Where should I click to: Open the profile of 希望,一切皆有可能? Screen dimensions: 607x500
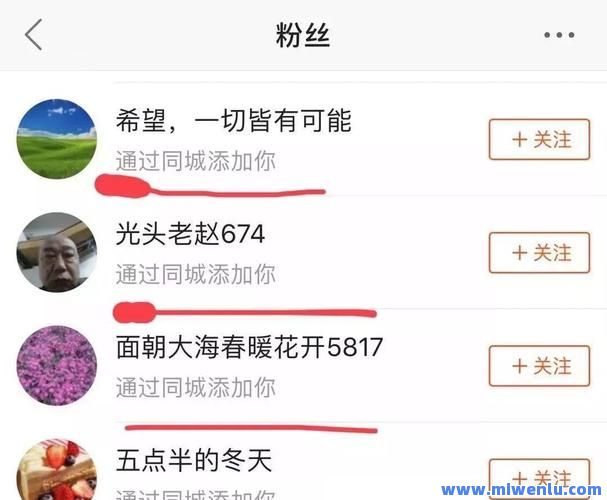click(x=233, y=122)
